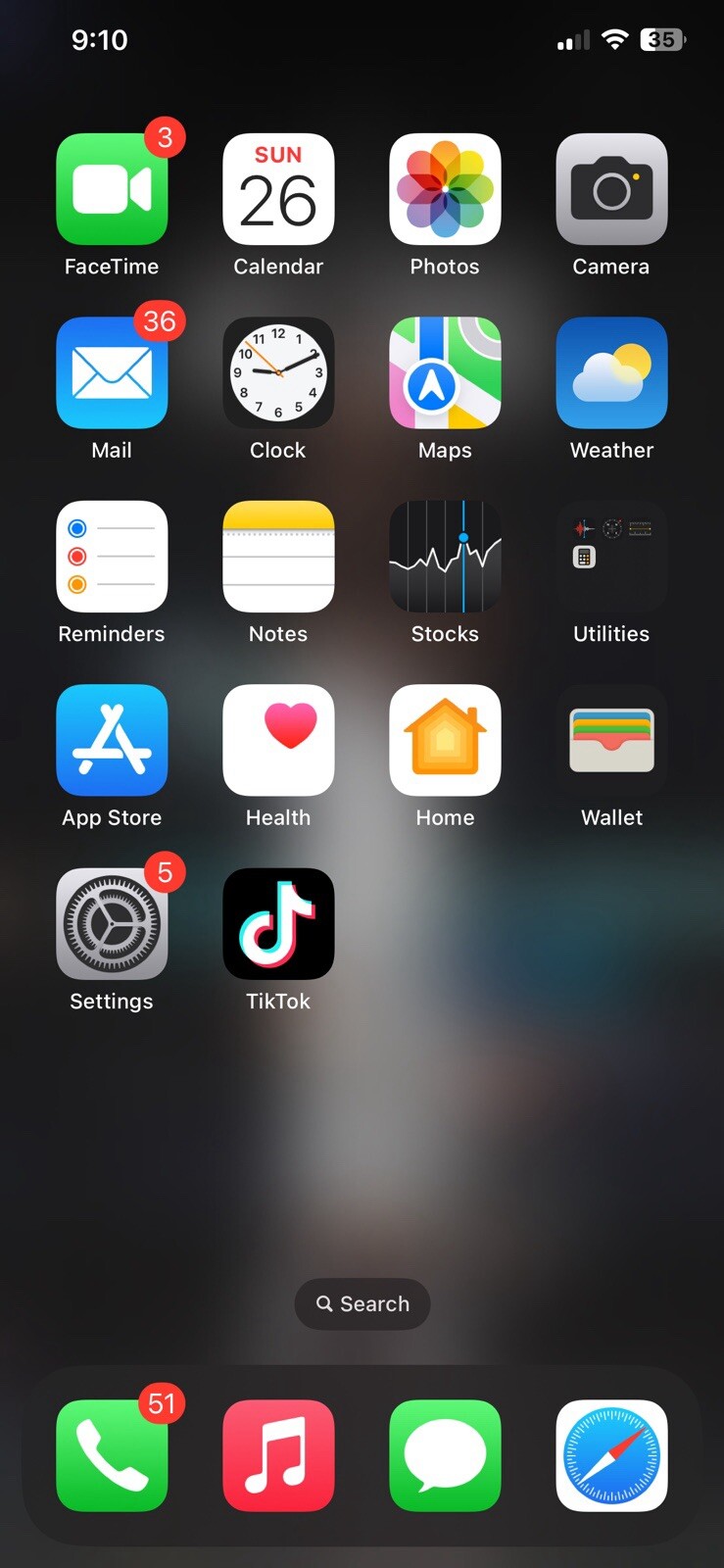Open Mail with 36 unread

tap(112, 373)
